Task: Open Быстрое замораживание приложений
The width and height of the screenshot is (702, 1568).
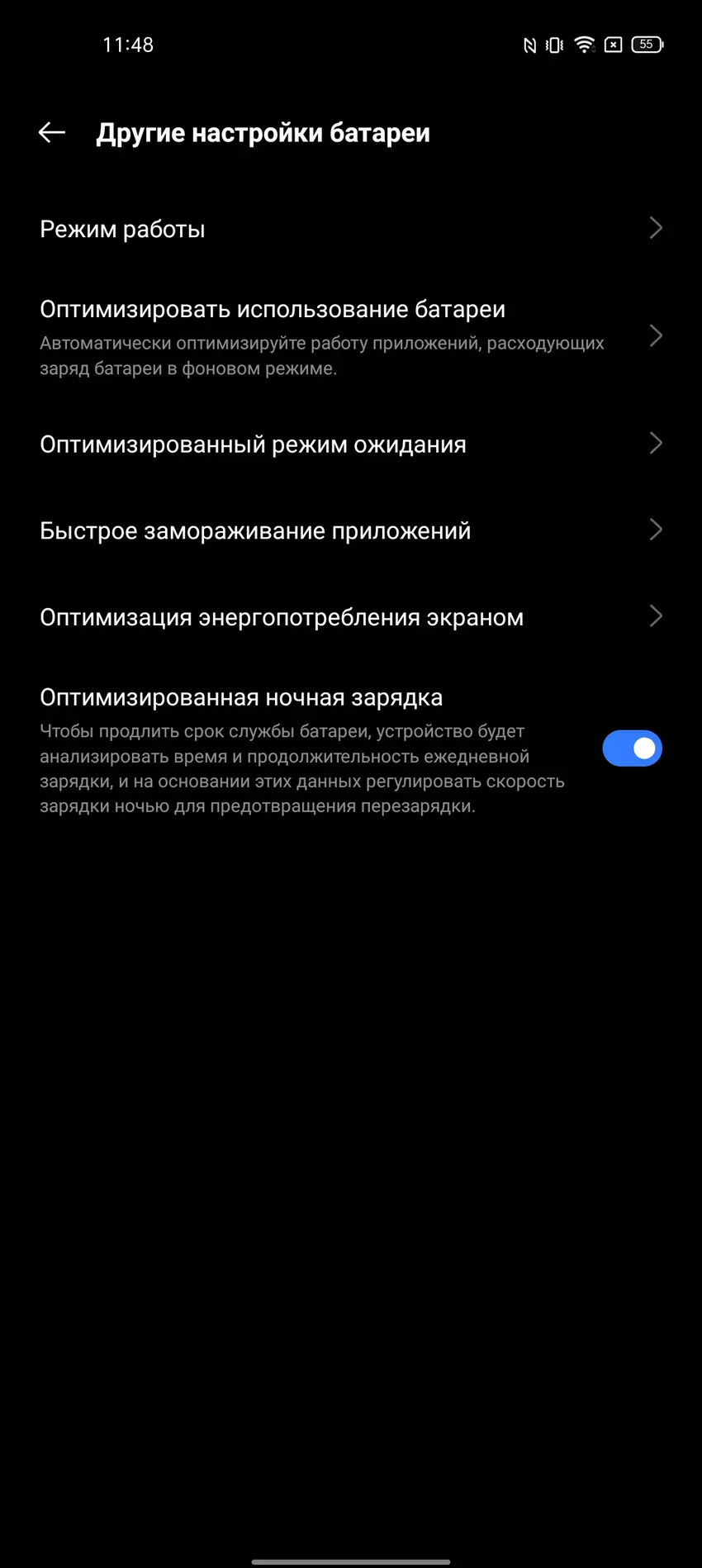Action: [350, 530]
